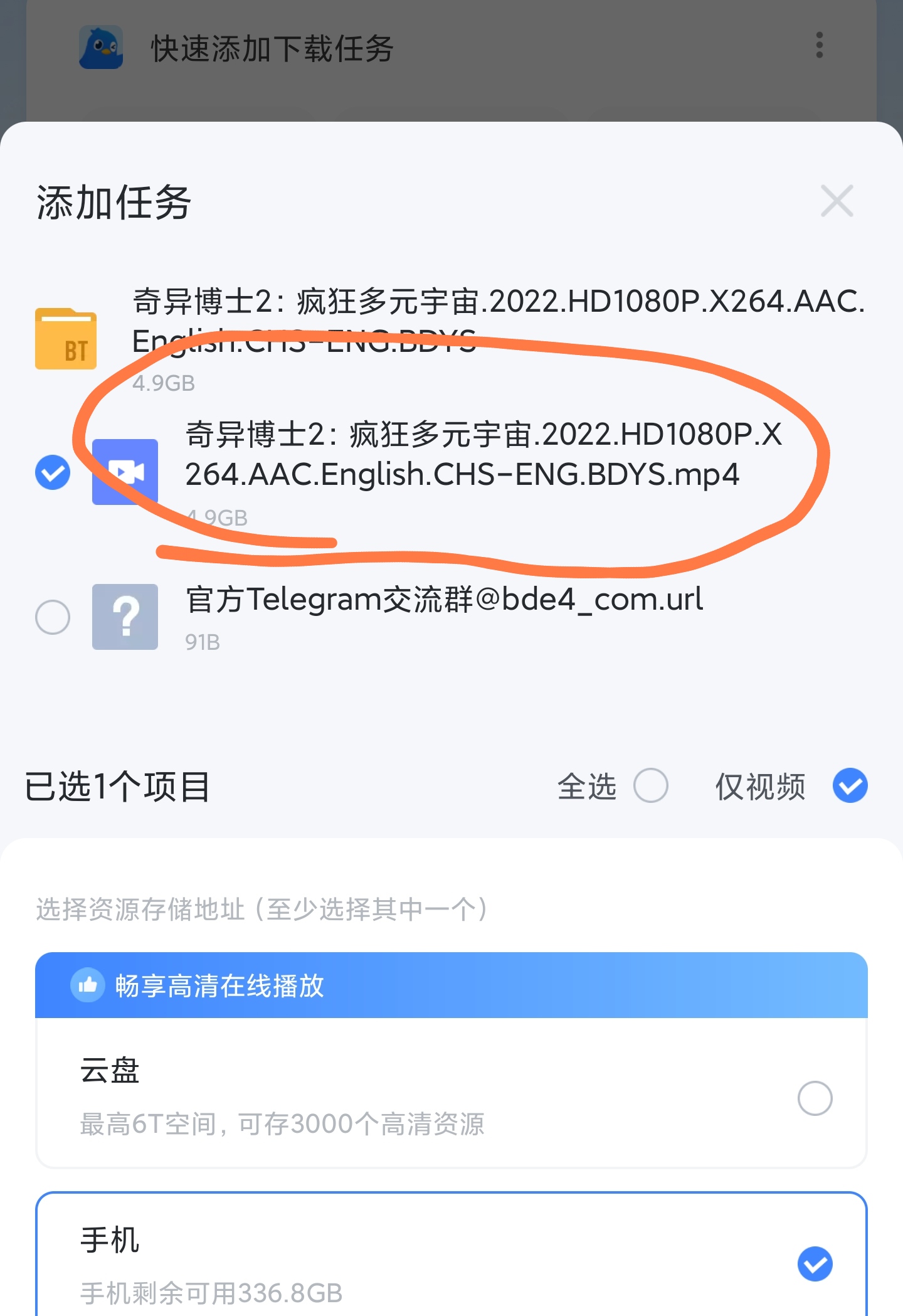
Task: Enable 全选 to select all files
Action: tap(650, 785)
